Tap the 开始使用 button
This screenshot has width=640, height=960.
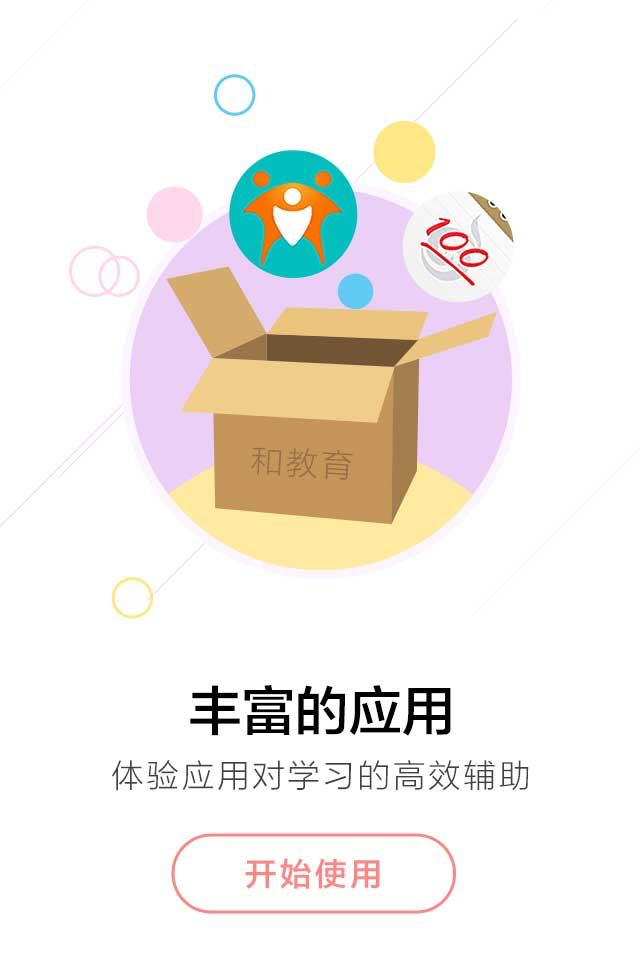pyautogui.click(x=313, y=873)
